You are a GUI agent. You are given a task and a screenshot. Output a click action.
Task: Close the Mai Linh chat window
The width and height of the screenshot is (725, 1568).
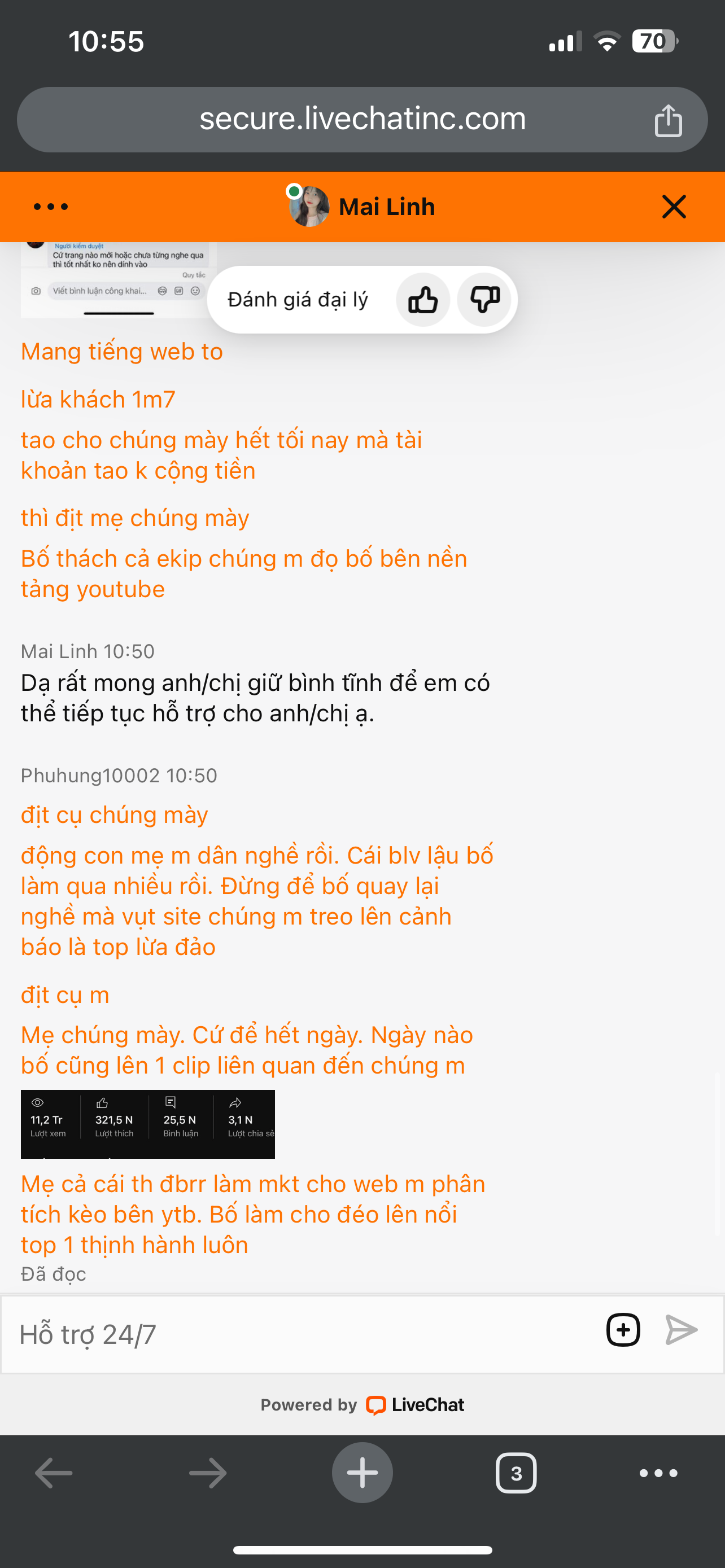tap(674, 207)
